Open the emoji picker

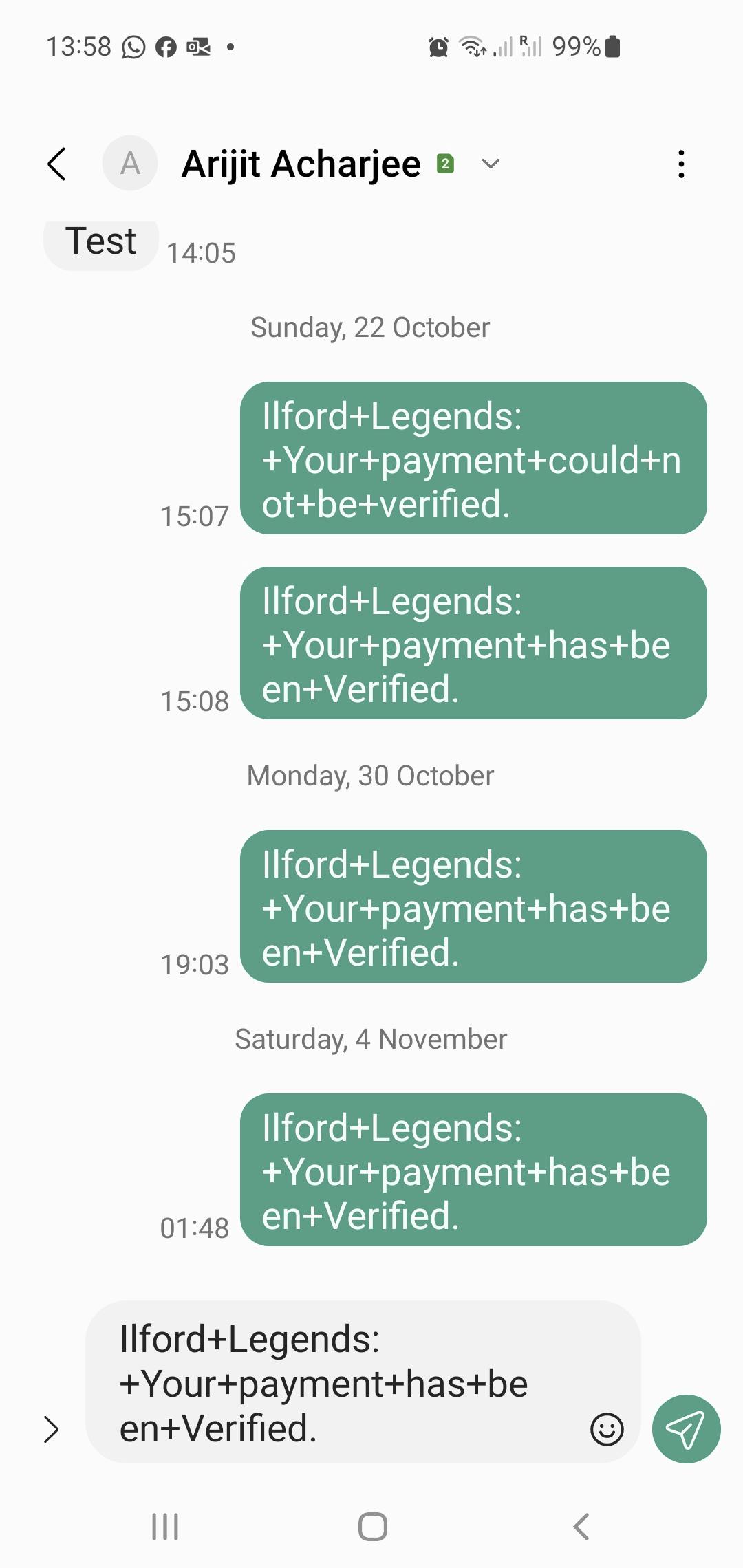(x=607, y=1429)
